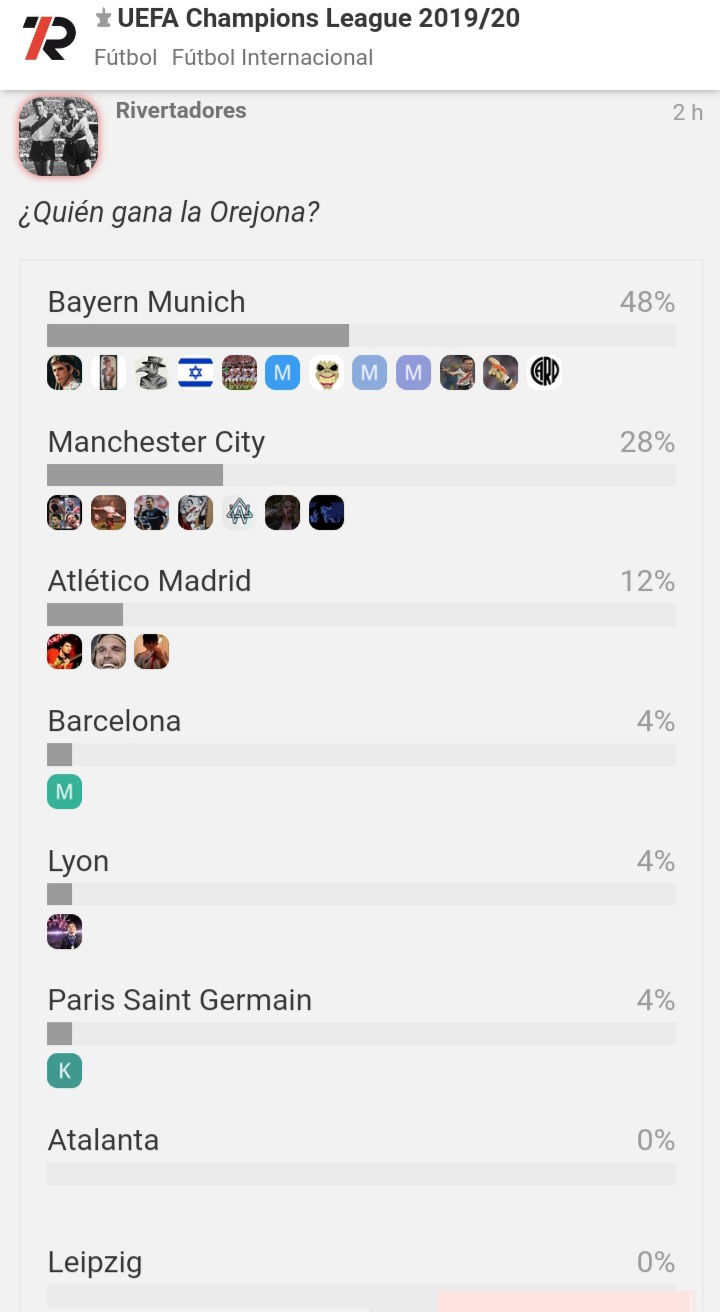Open the Fútbol Internacional category link
This screenshot has width=720, height=1312.
point(272,58)
